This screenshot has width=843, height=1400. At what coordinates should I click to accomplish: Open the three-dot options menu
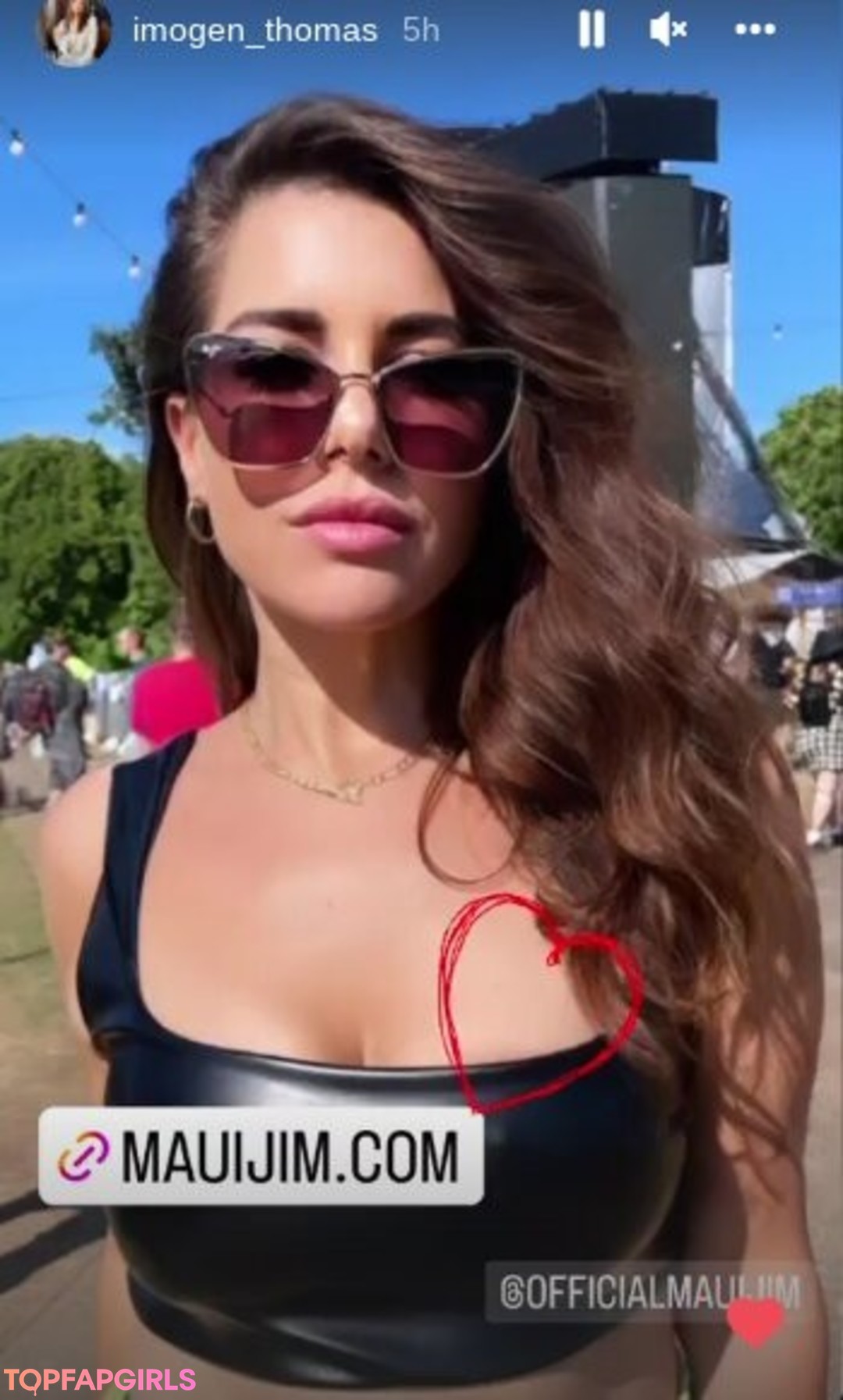point(755,30)
